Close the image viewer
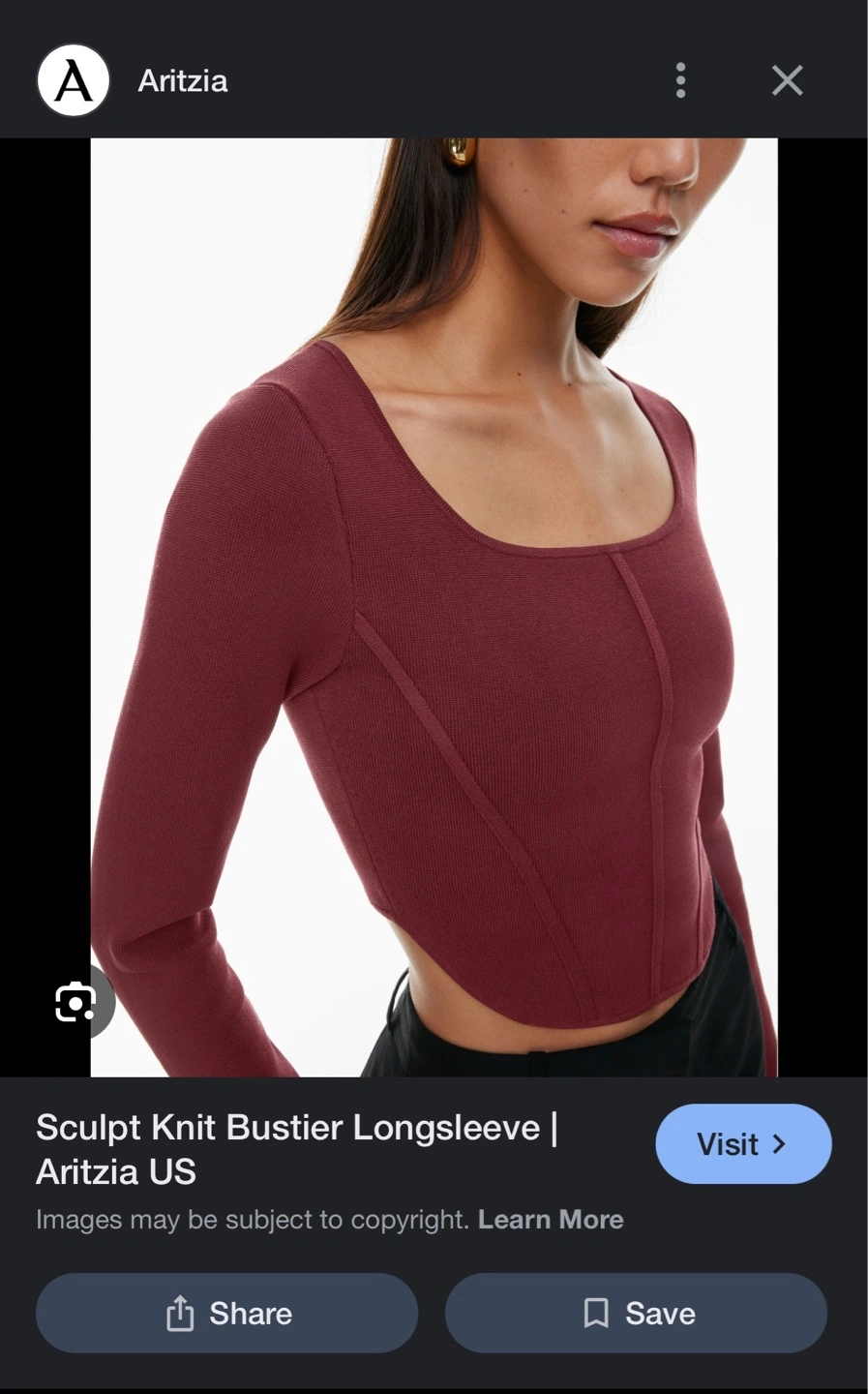 (788, 80)
